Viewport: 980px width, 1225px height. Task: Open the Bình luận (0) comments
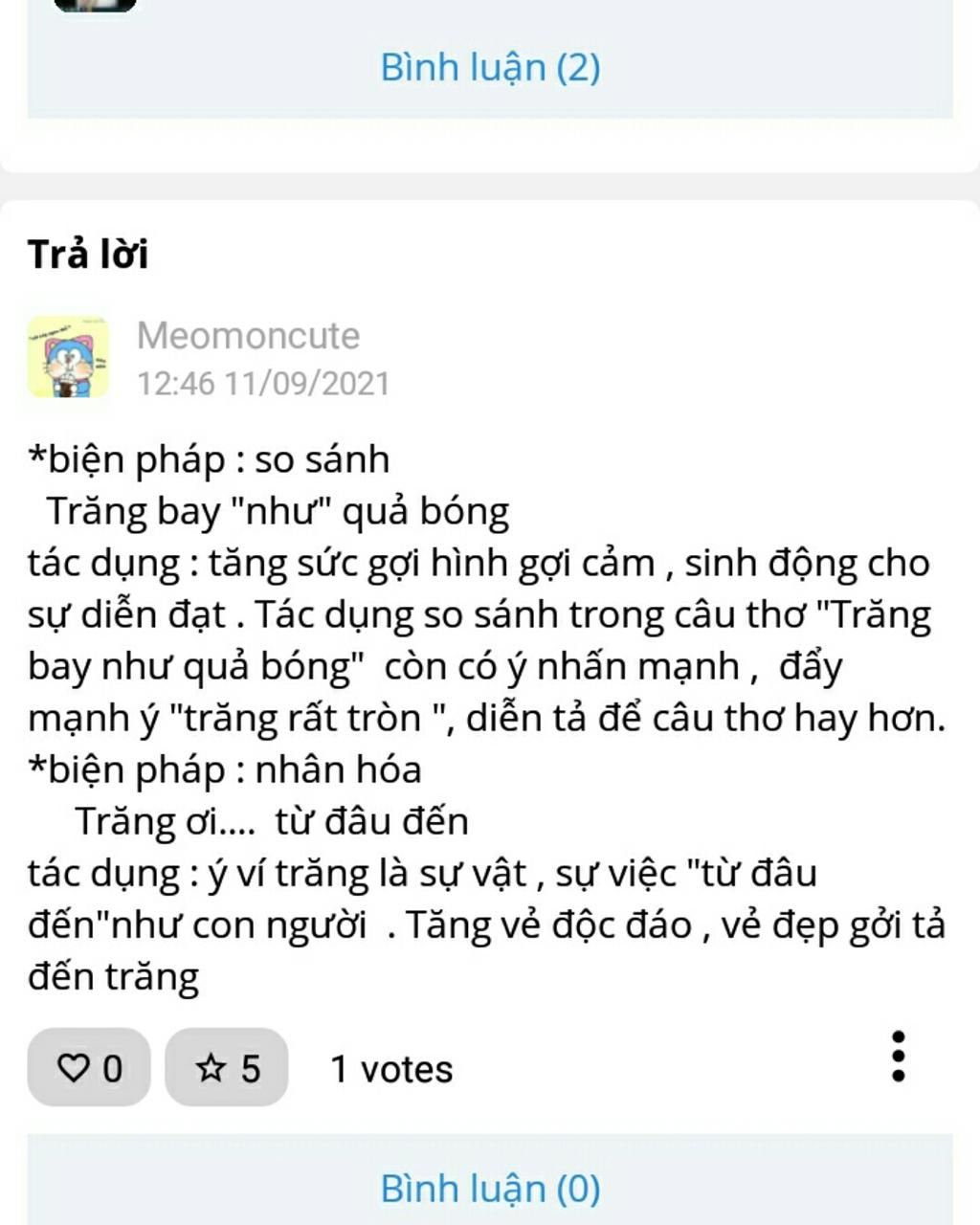click(x=490, y=1188)
